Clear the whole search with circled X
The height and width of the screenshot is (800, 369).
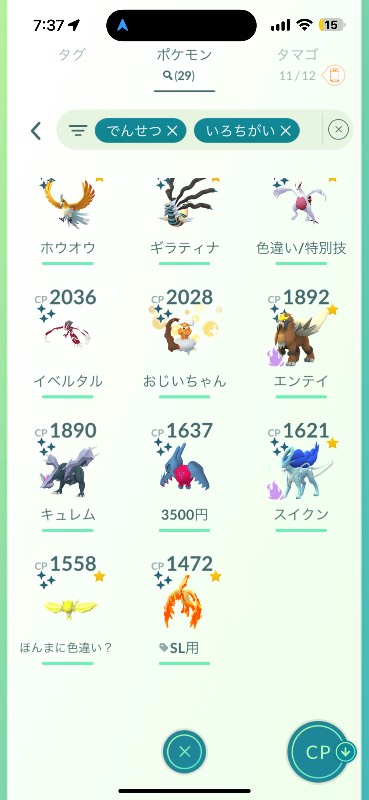click(x=338, y=130)
